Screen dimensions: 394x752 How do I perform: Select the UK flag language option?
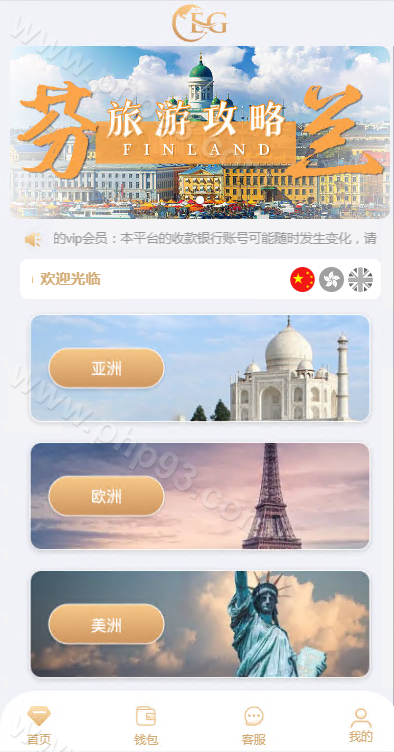(x=360, y=280)
